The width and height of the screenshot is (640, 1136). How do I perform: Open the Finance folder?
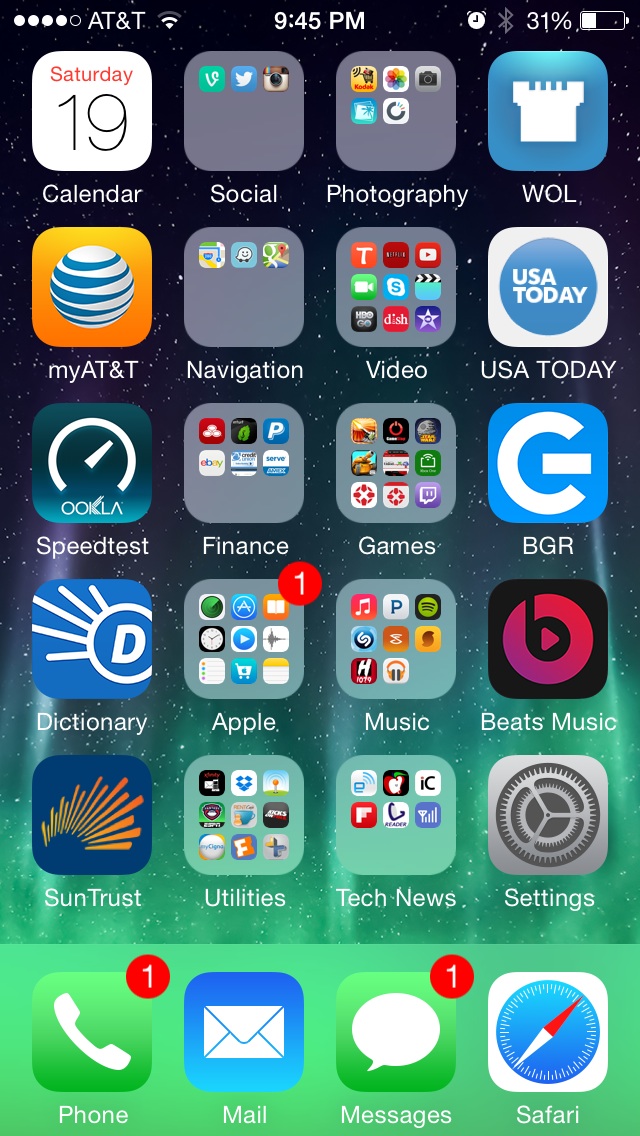click(x=244, y=463)
